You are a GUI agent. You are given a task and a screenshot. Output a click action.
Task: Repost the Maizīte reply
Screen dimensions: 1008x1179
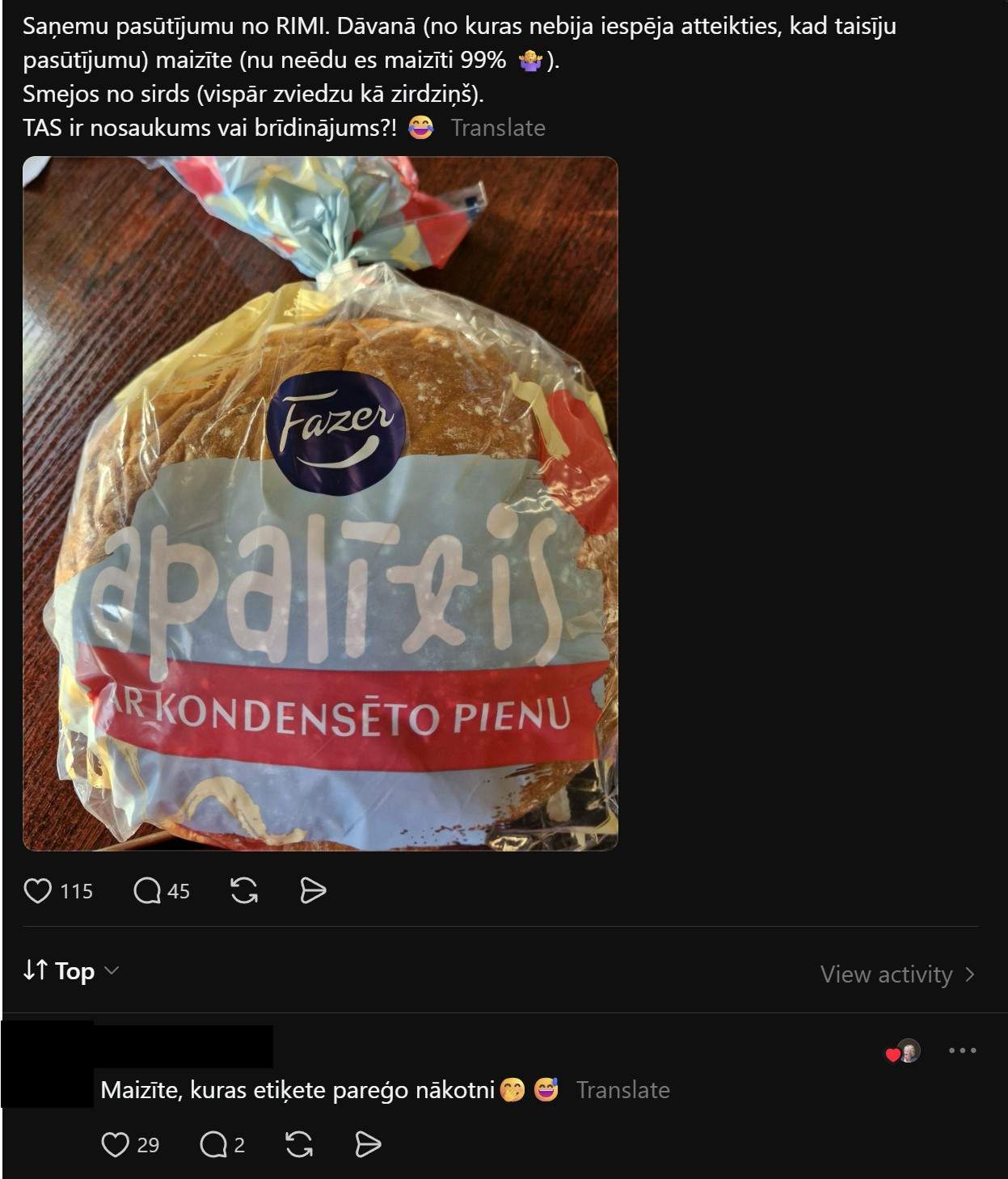(x=299, y=1145)
